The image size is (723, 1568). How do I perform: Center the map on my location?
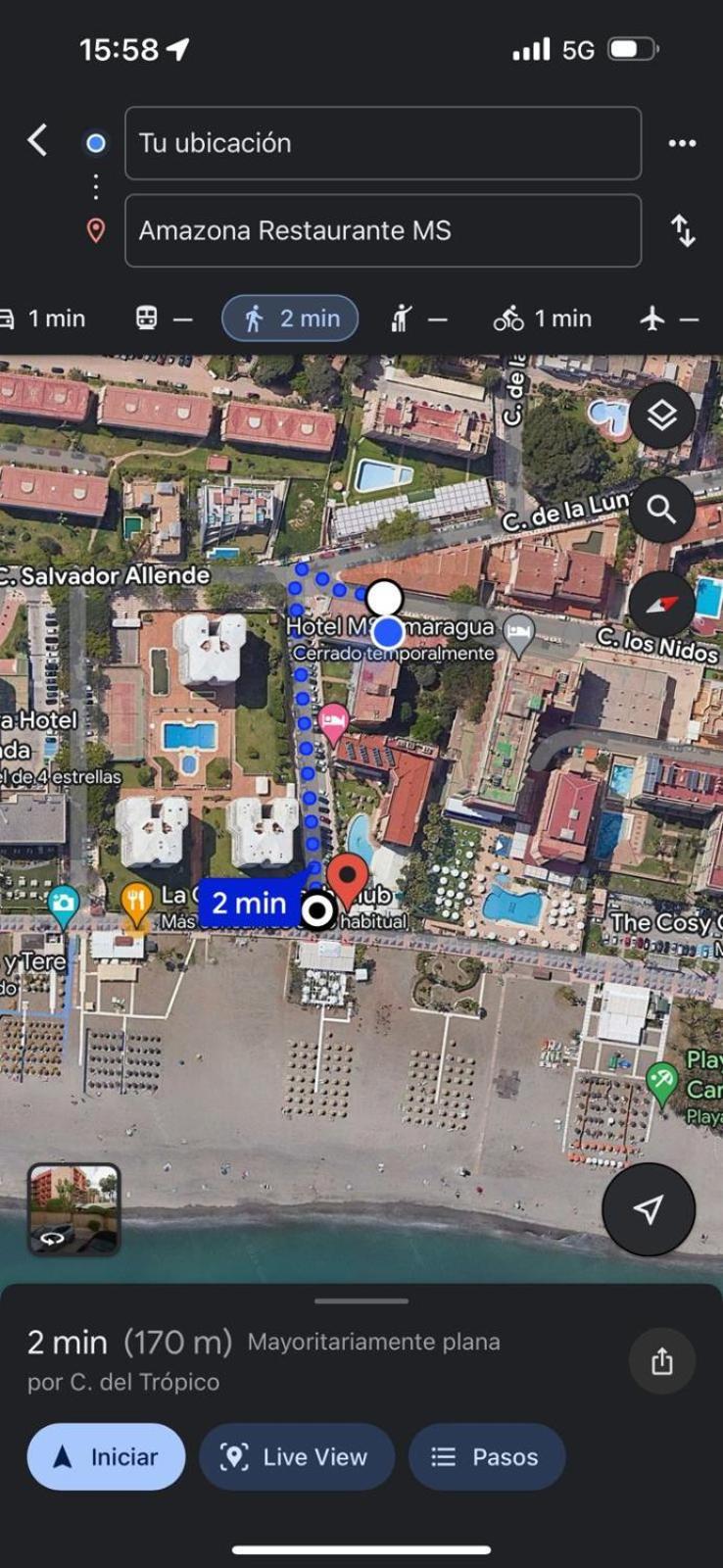point(648,1209)
